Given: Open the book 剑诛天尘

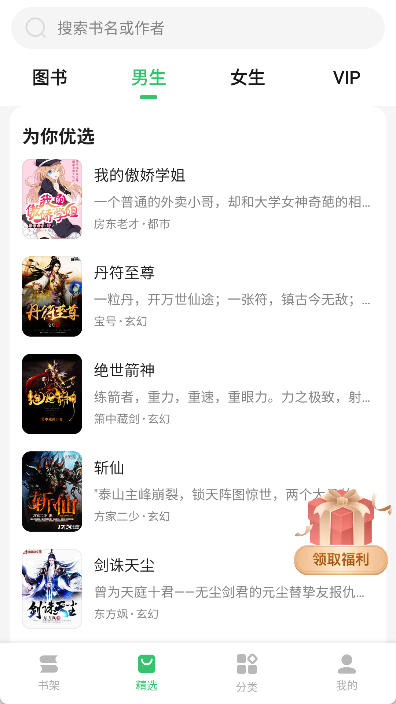Looking at the screenshot, I should pyautogui.click(x=198, y=589).
